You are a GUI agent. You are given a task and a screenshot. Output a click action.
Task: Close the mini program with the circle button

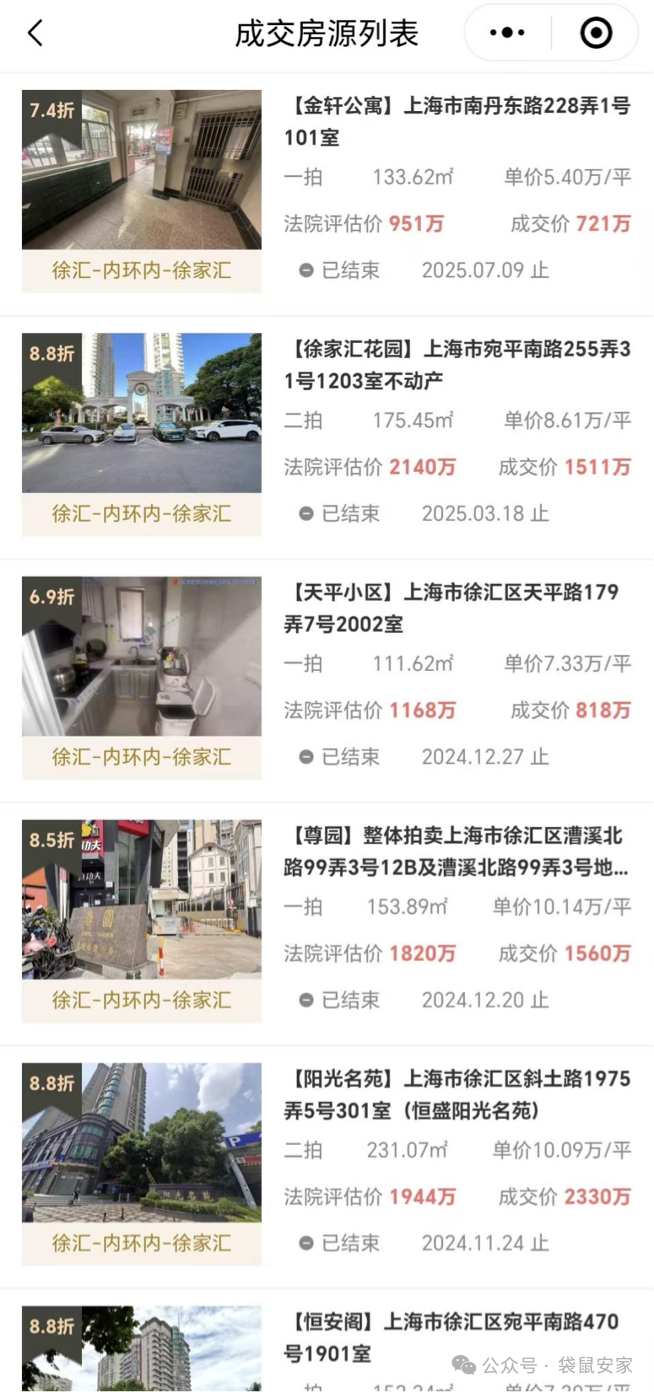(x=596, y=33)
